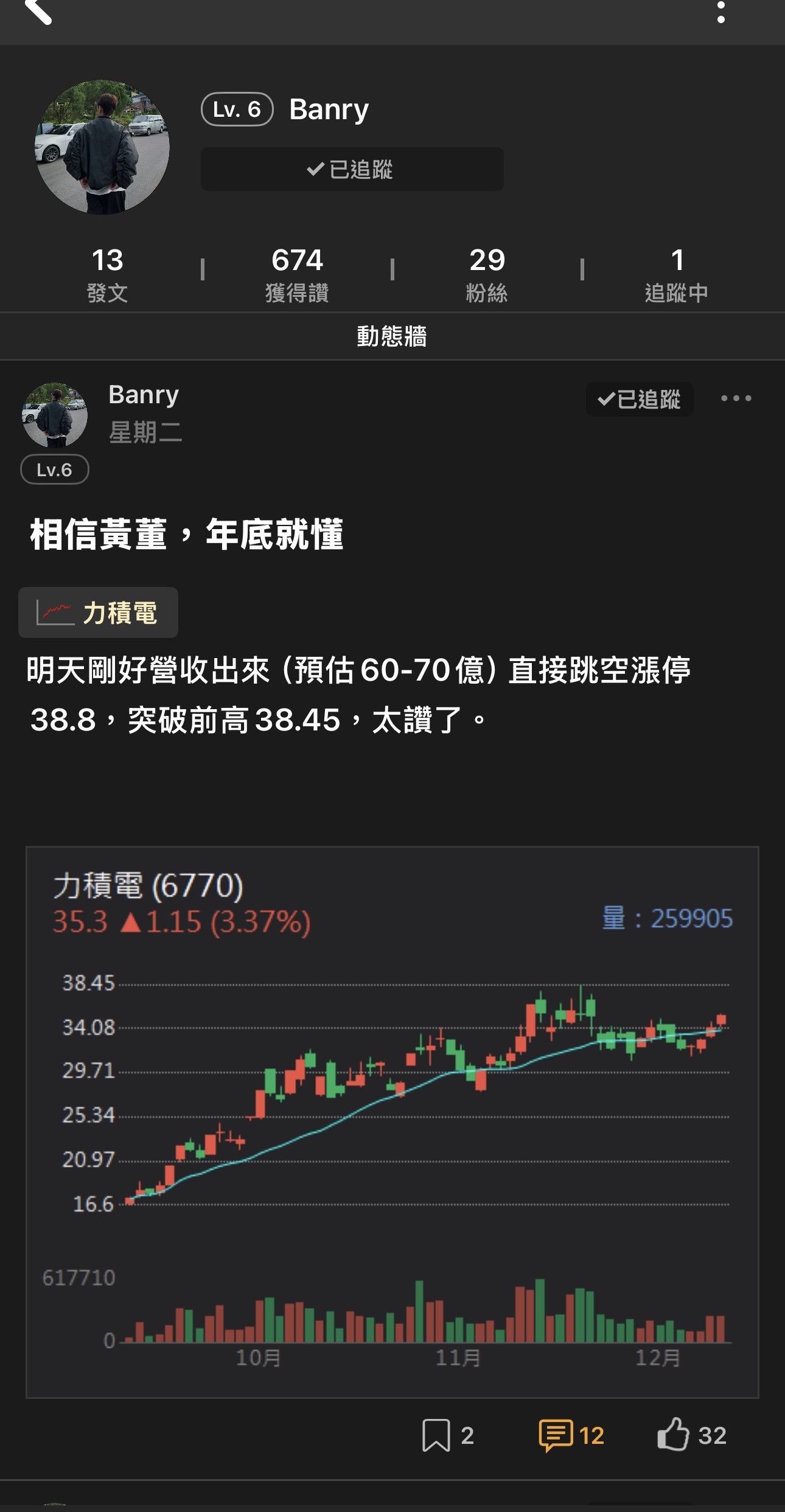The image size is (785, 1512).
Task: Tap the small avatar on Banry's post
Action: point(55,415)
